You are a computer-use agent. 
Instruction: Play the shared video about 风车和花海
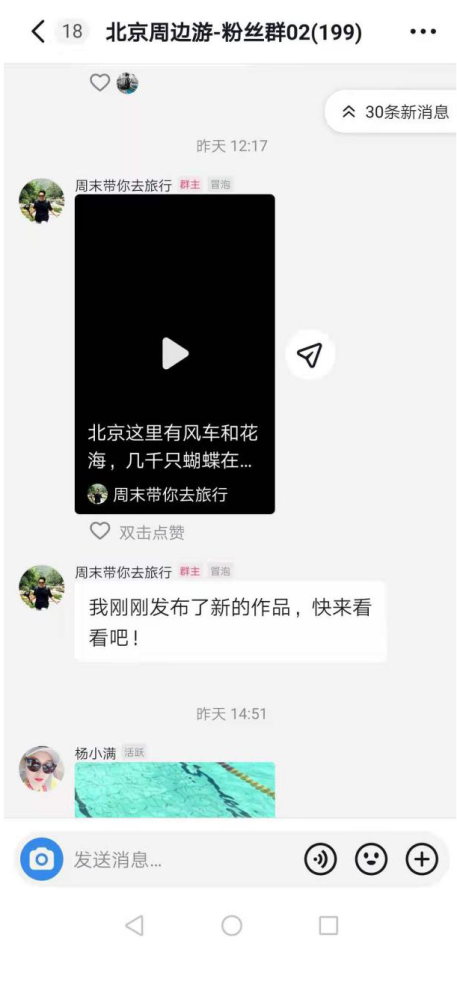coord(175,353)
